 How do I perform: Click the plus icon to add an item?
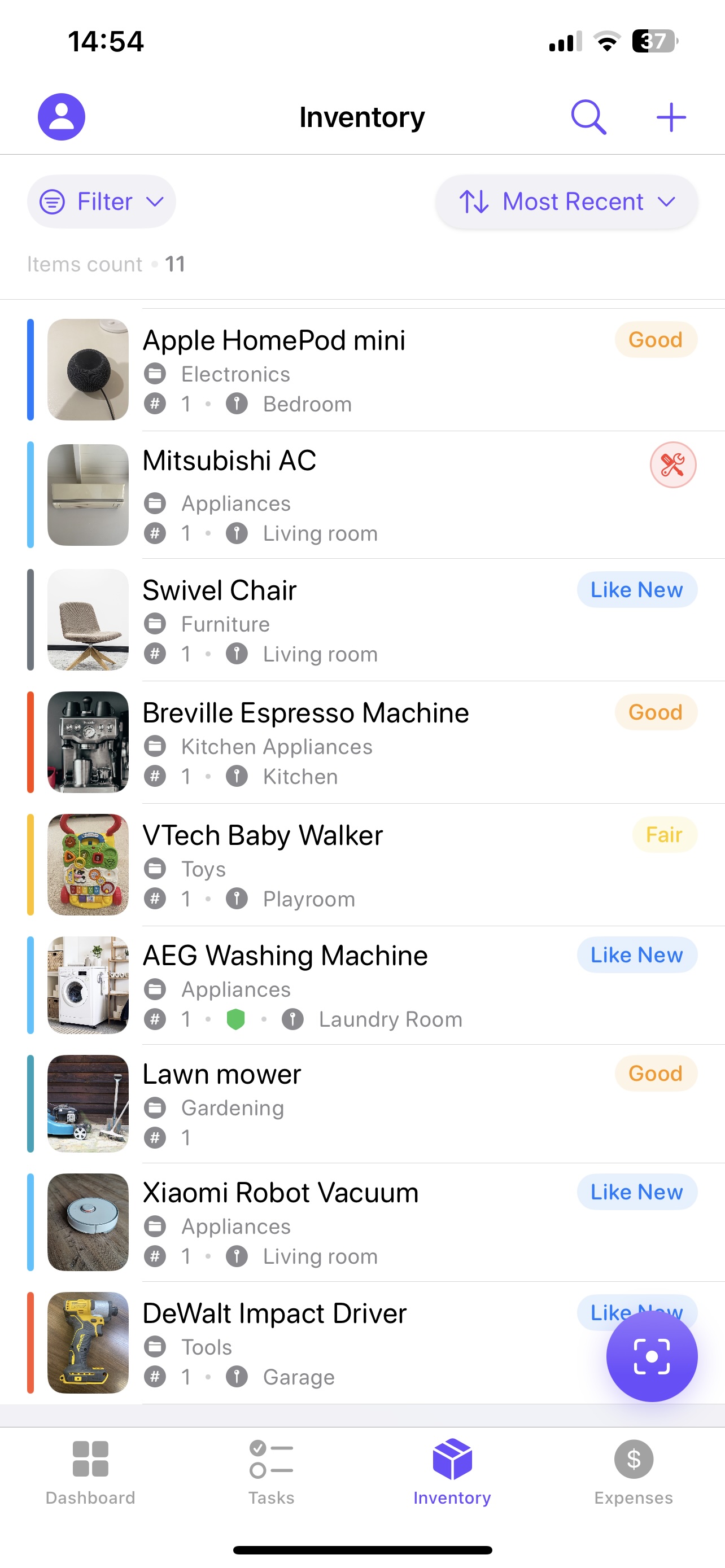[670, 116]
